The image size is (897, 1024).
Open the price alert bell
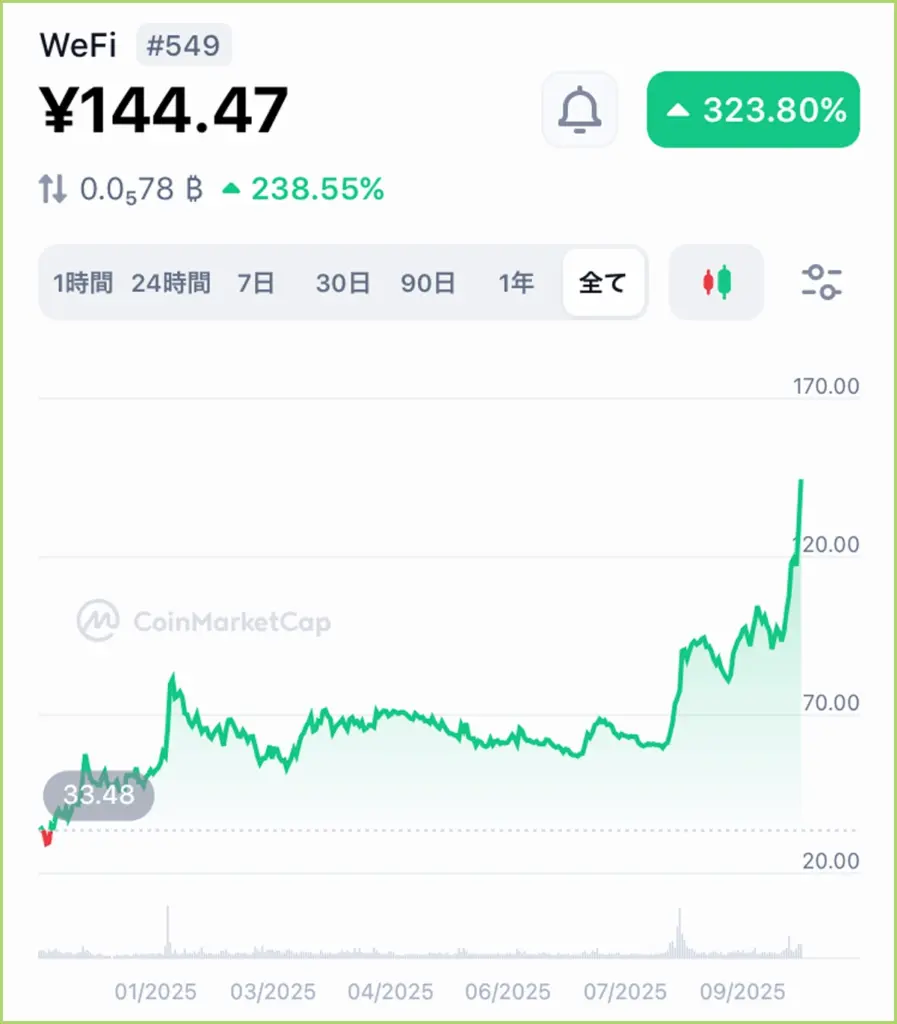580,110
